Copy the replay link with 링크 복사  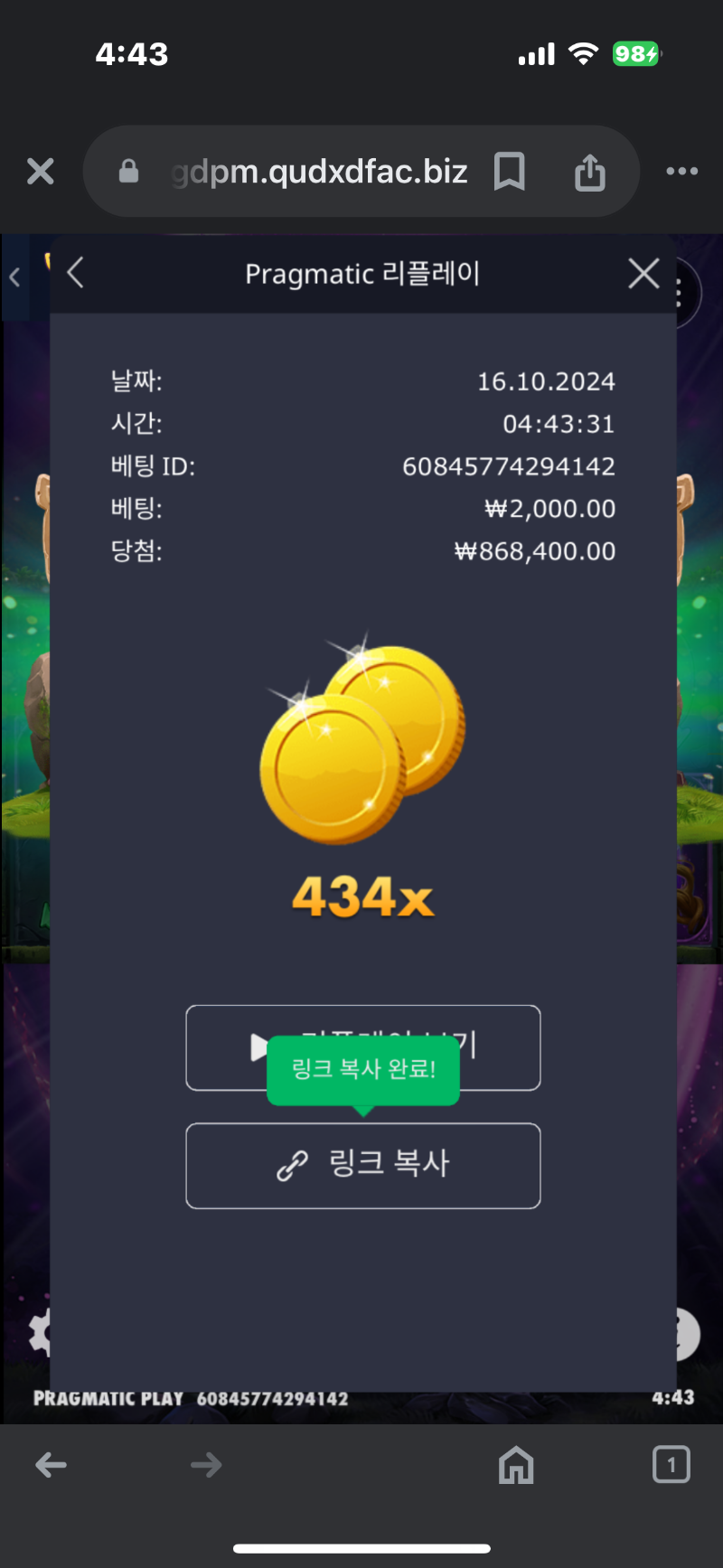362,1165
